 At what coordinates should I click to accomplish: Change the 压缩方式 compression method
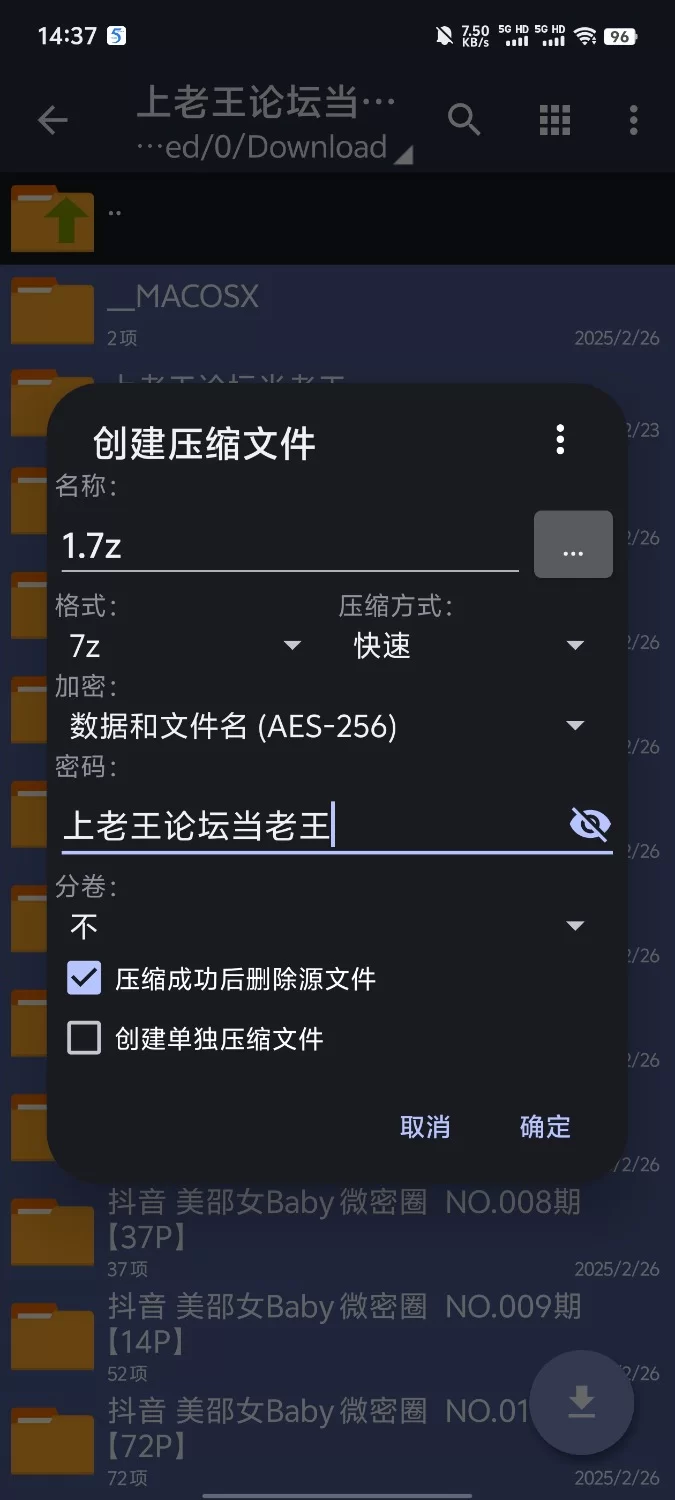click(x=468, y=646)
